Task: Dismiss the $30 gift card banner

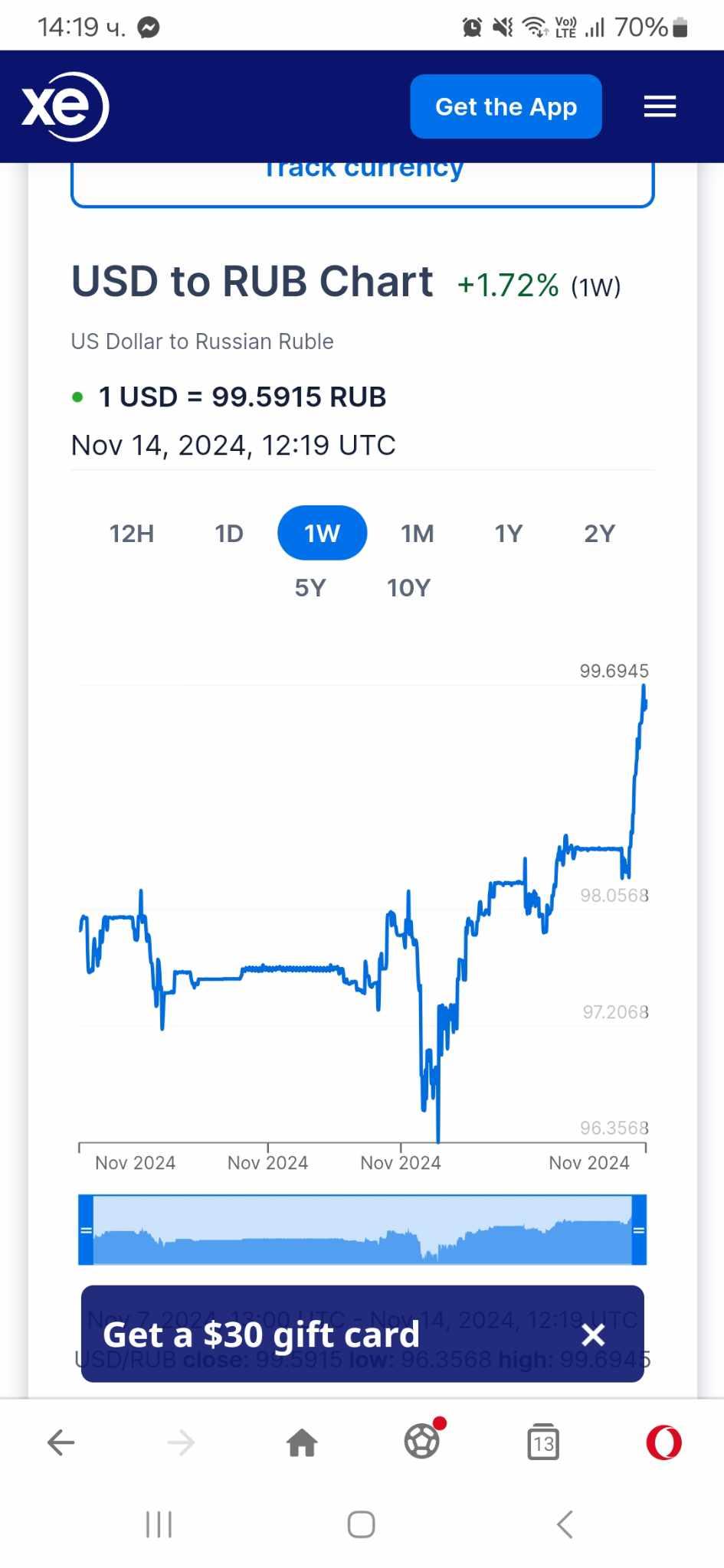Action: [593, 1334]
